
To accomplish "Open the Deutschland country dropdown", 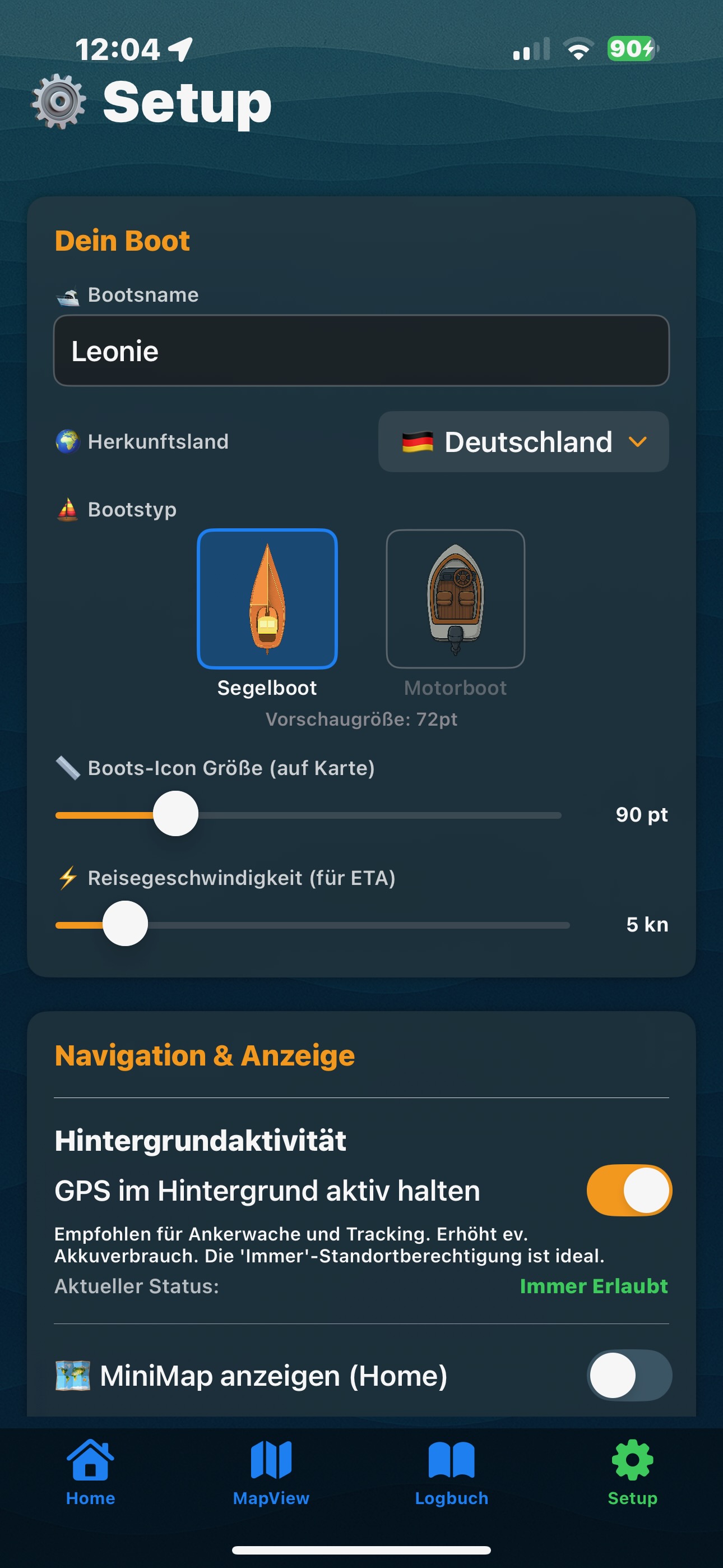I will click(x=523, y=442).
